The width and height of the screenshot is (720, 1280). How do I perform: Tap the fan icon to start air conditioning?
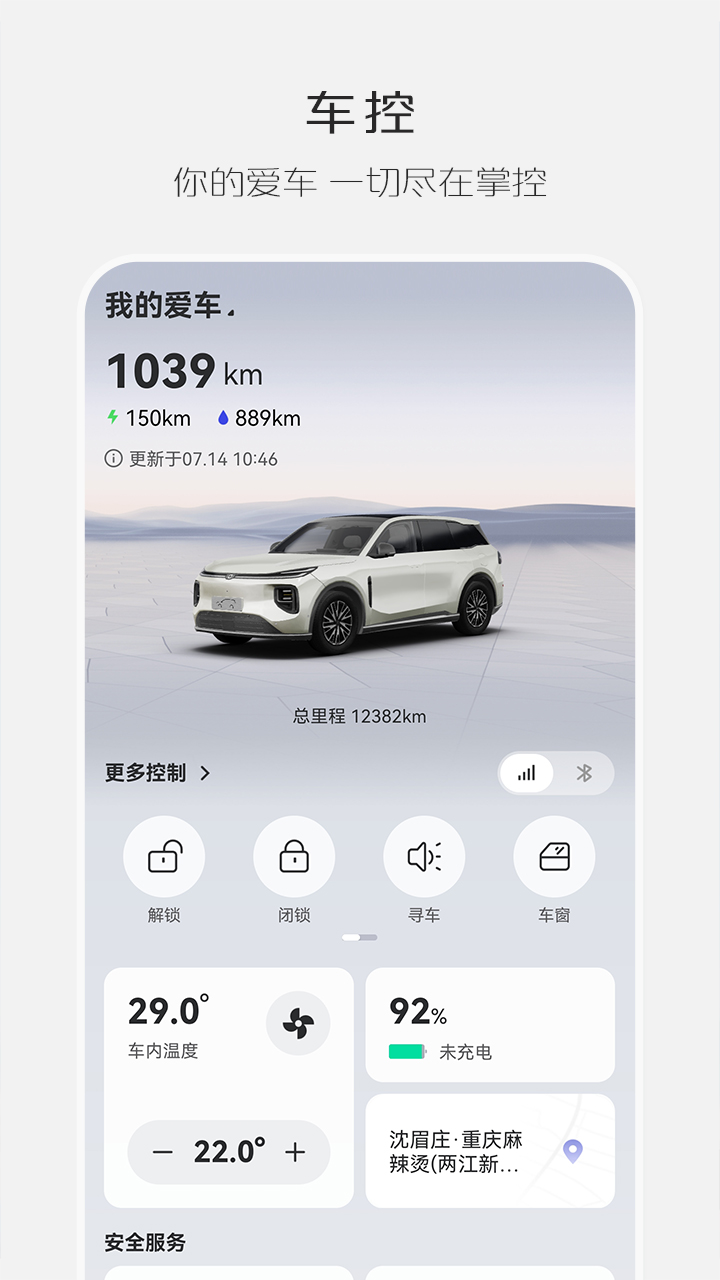[297, 1025]
